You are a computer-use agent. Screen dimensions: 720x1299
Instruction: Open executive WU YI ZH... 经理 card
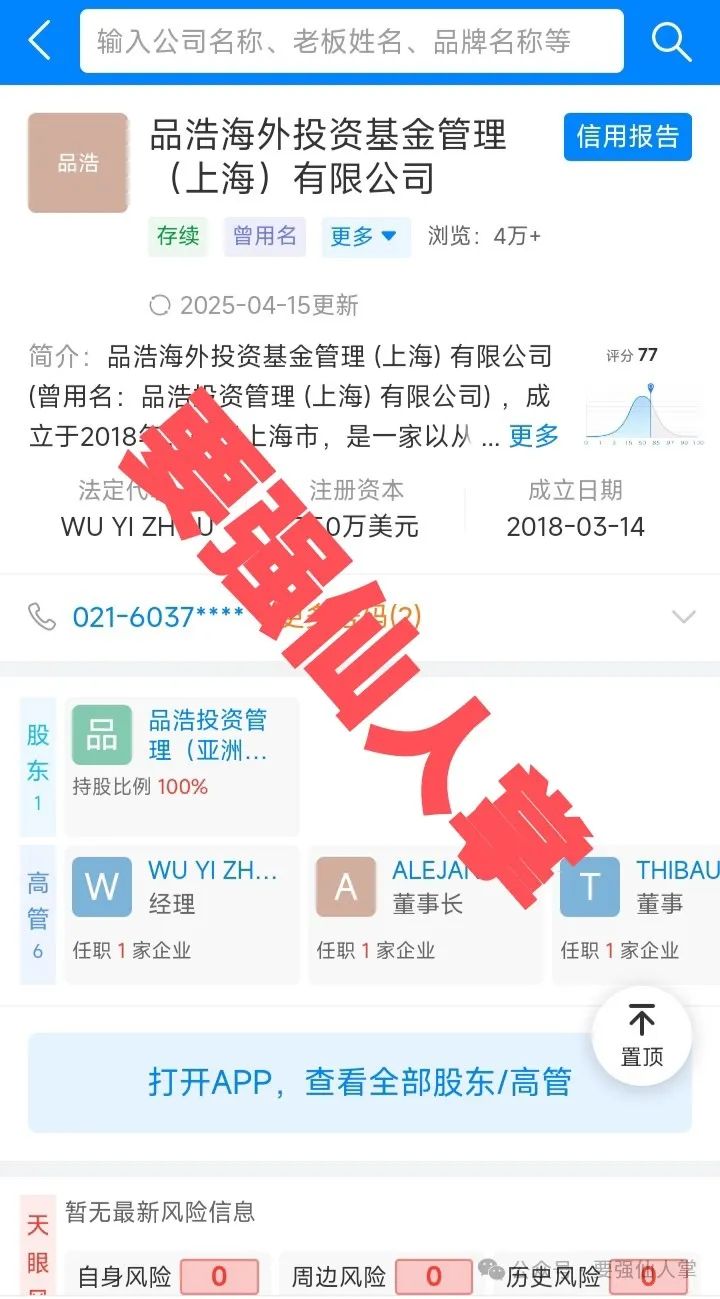pyautogui.click(x=182, y=914)
